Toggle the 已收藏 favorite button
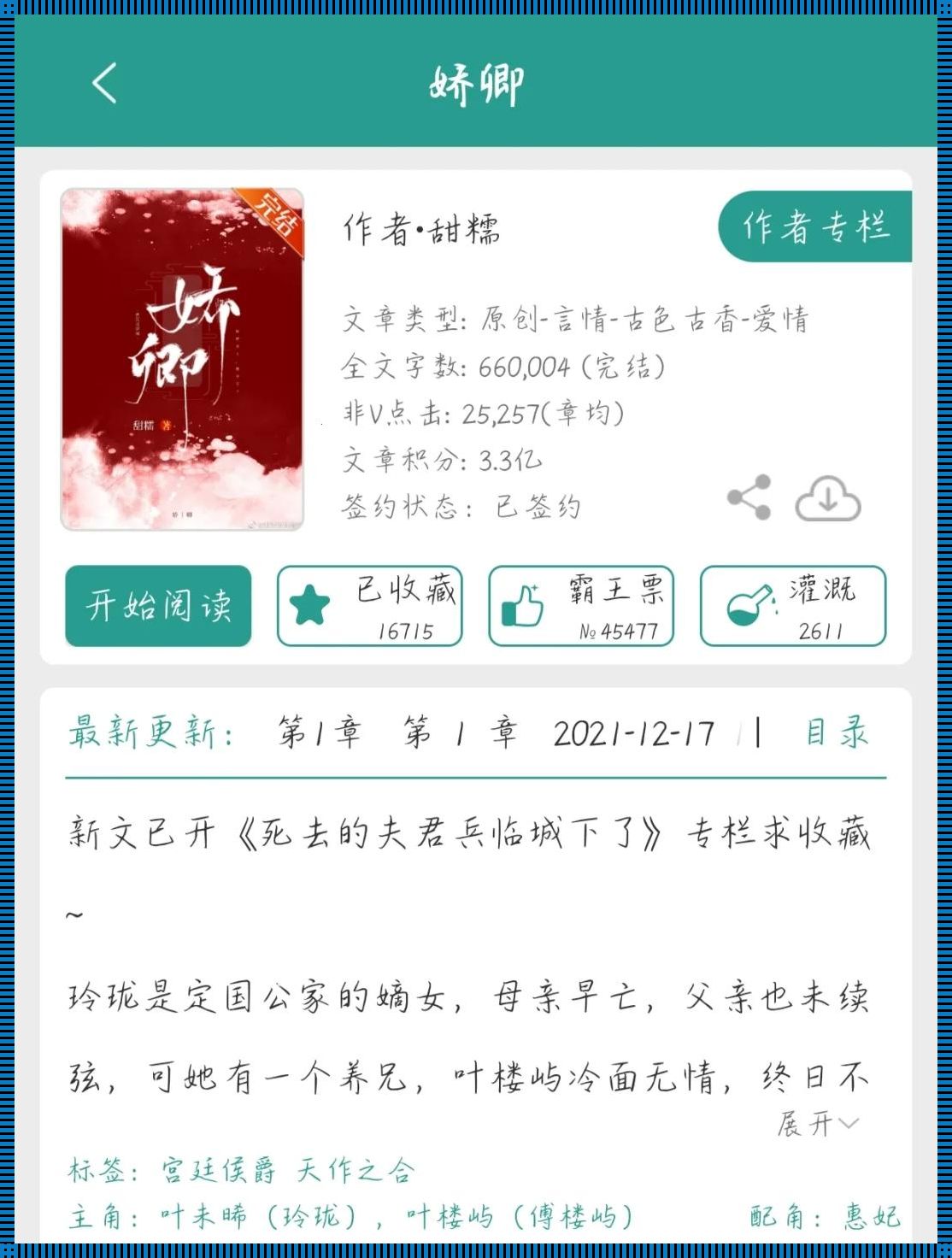This screenshot has height=1258, width=952. [369, 606]
